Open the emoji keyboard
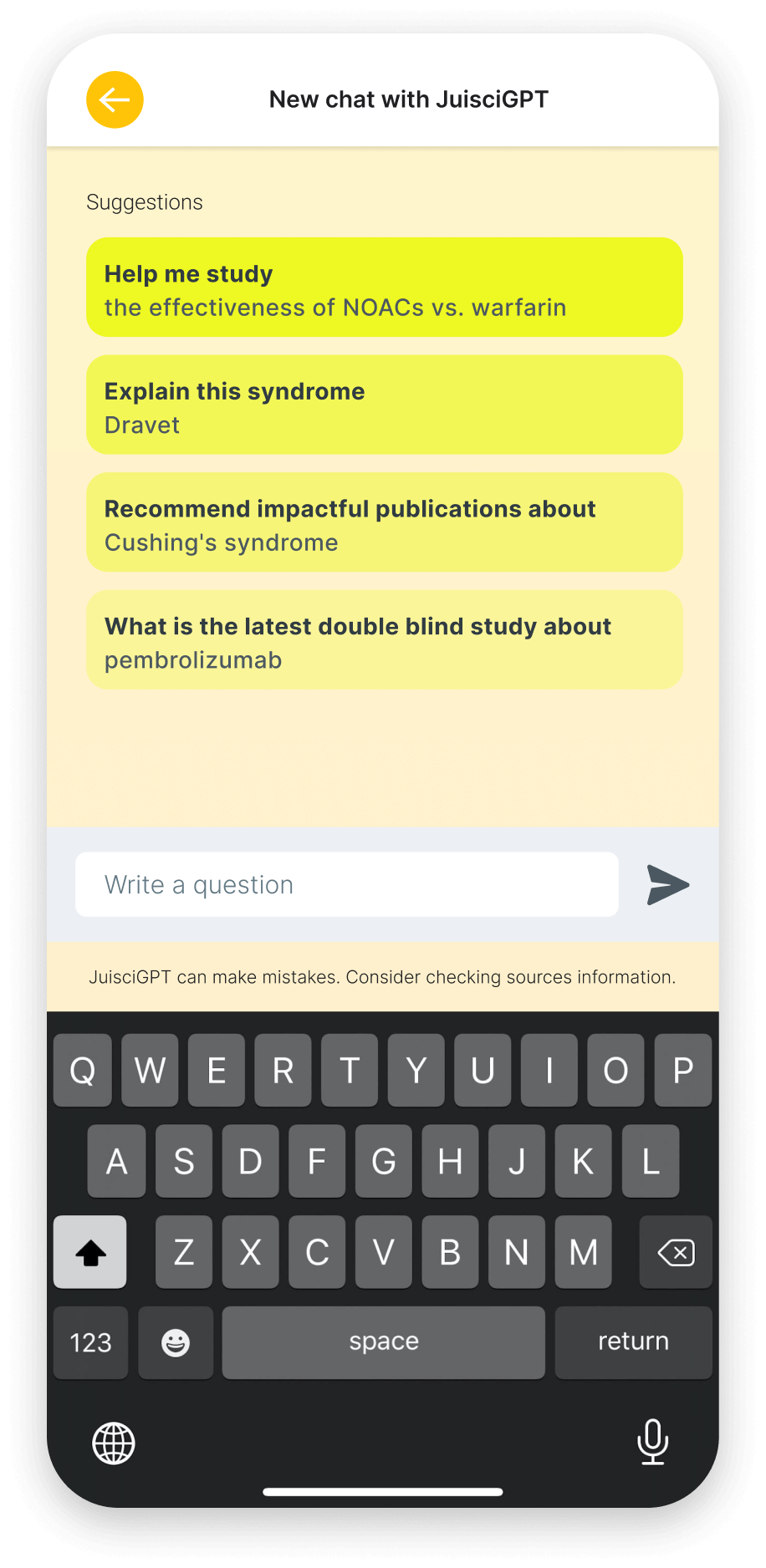 [x=176, y=1342]
